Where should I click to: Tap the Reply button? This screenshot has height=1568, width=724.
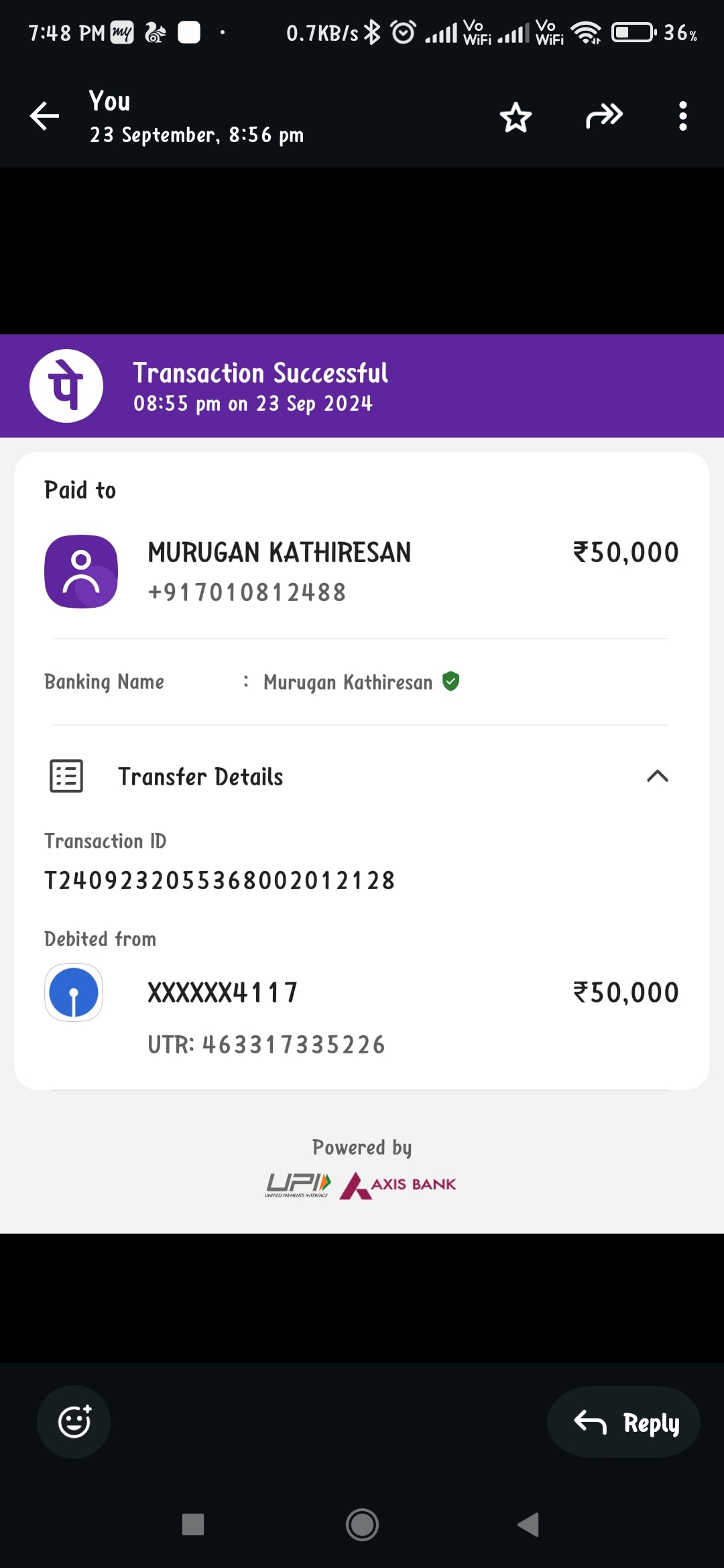point(623,1421)
